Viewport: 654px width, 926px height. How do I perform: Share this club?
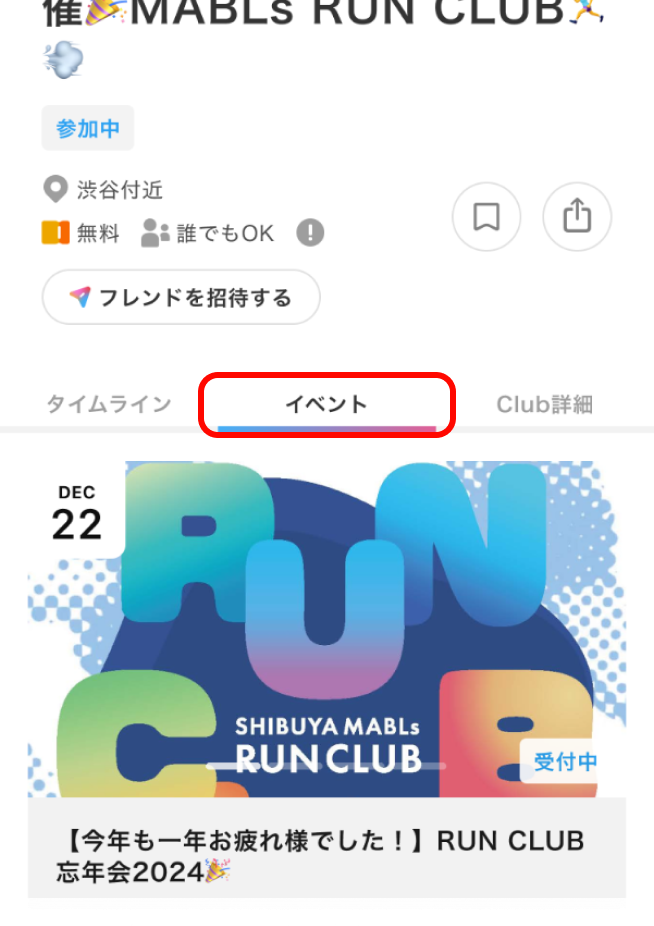click(577, 216)
